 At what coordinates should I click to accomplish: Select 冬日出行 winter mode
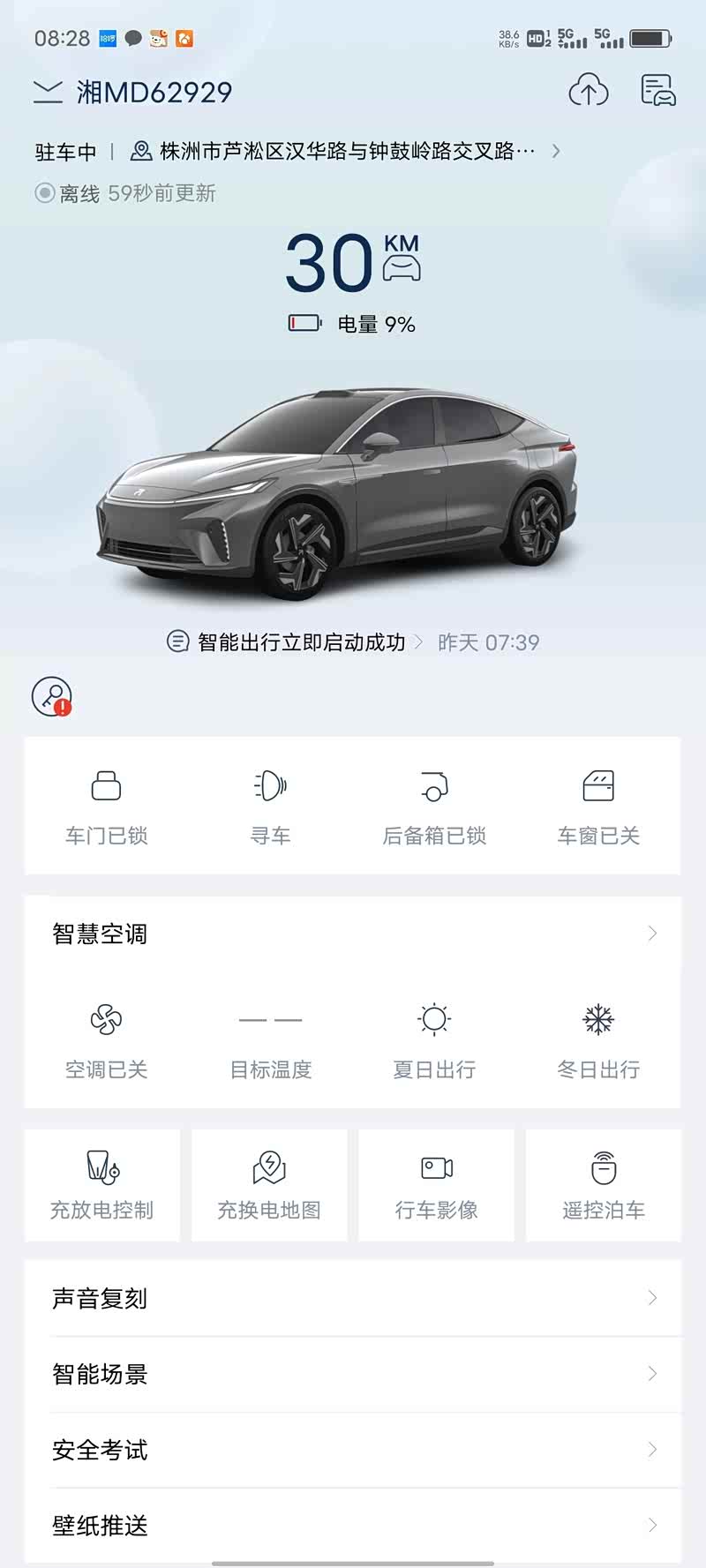[598, 1041]
